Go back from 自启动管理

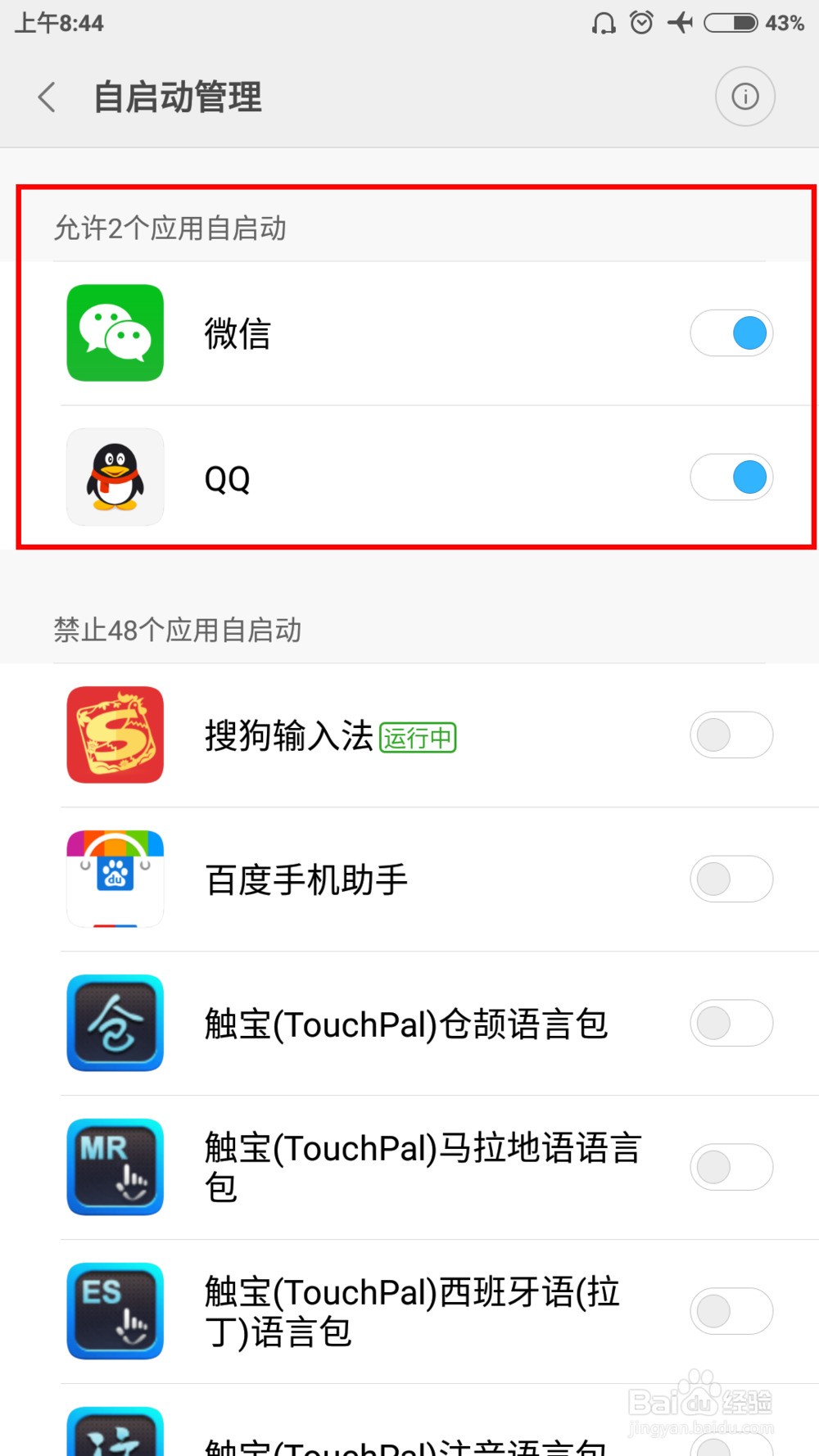[48, 97]
